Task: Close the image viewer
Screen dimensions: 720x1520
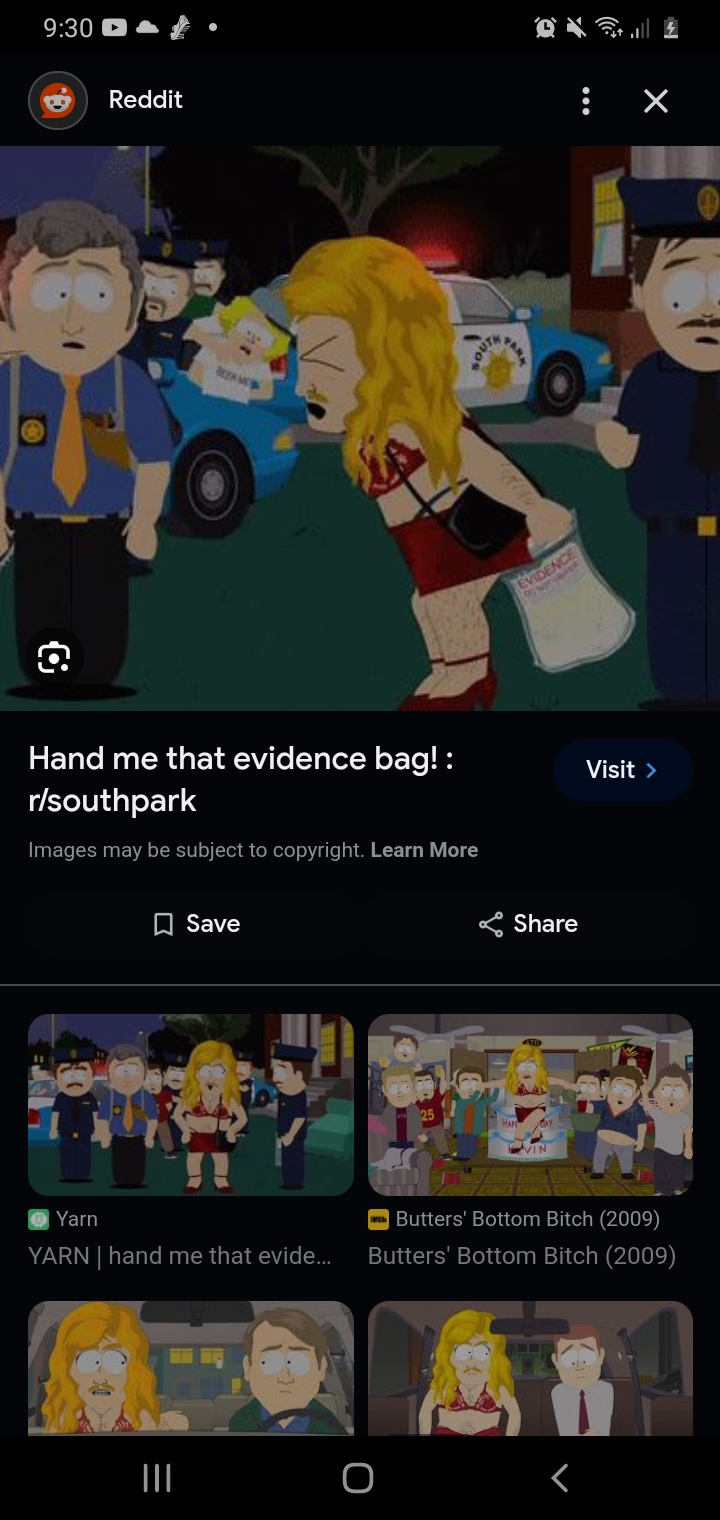Action: click(656, 101)
